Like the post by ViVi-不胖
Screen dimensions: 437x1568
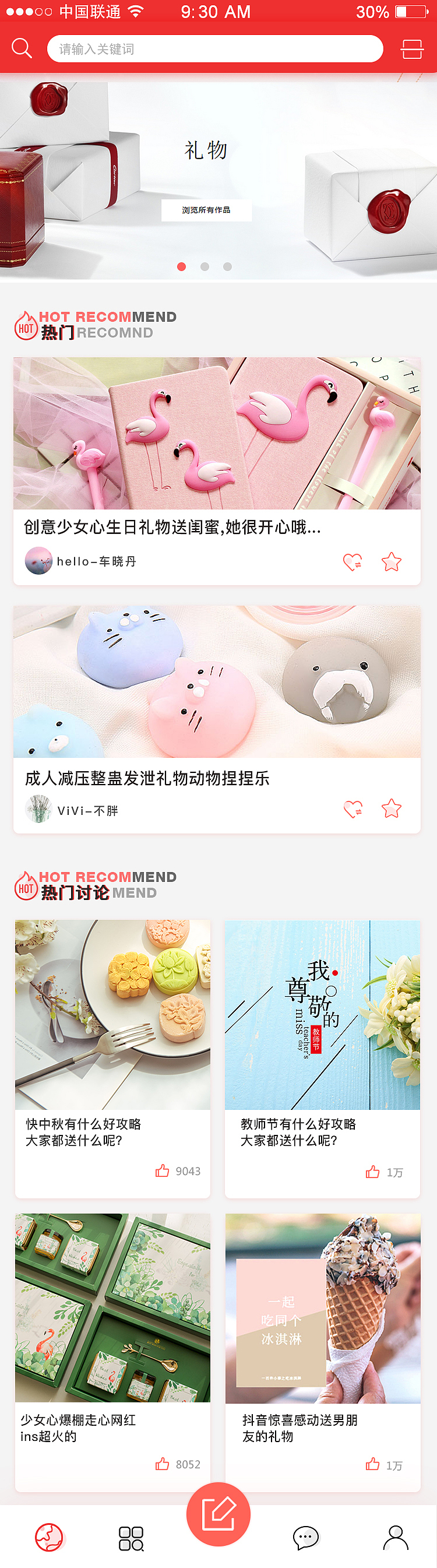point(353,809)
